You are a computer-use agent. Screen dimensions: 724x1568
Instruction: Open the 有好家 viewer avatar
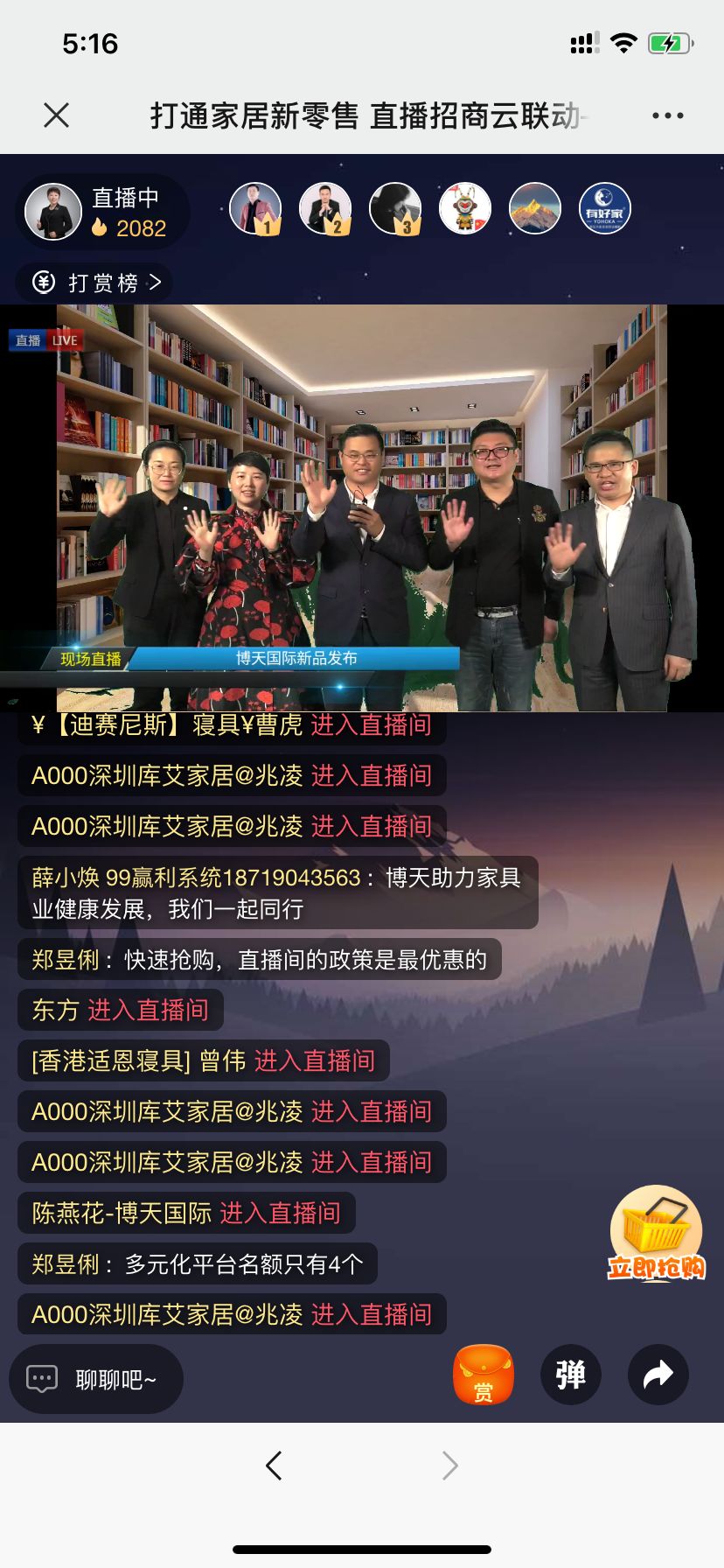pos(604,209)
